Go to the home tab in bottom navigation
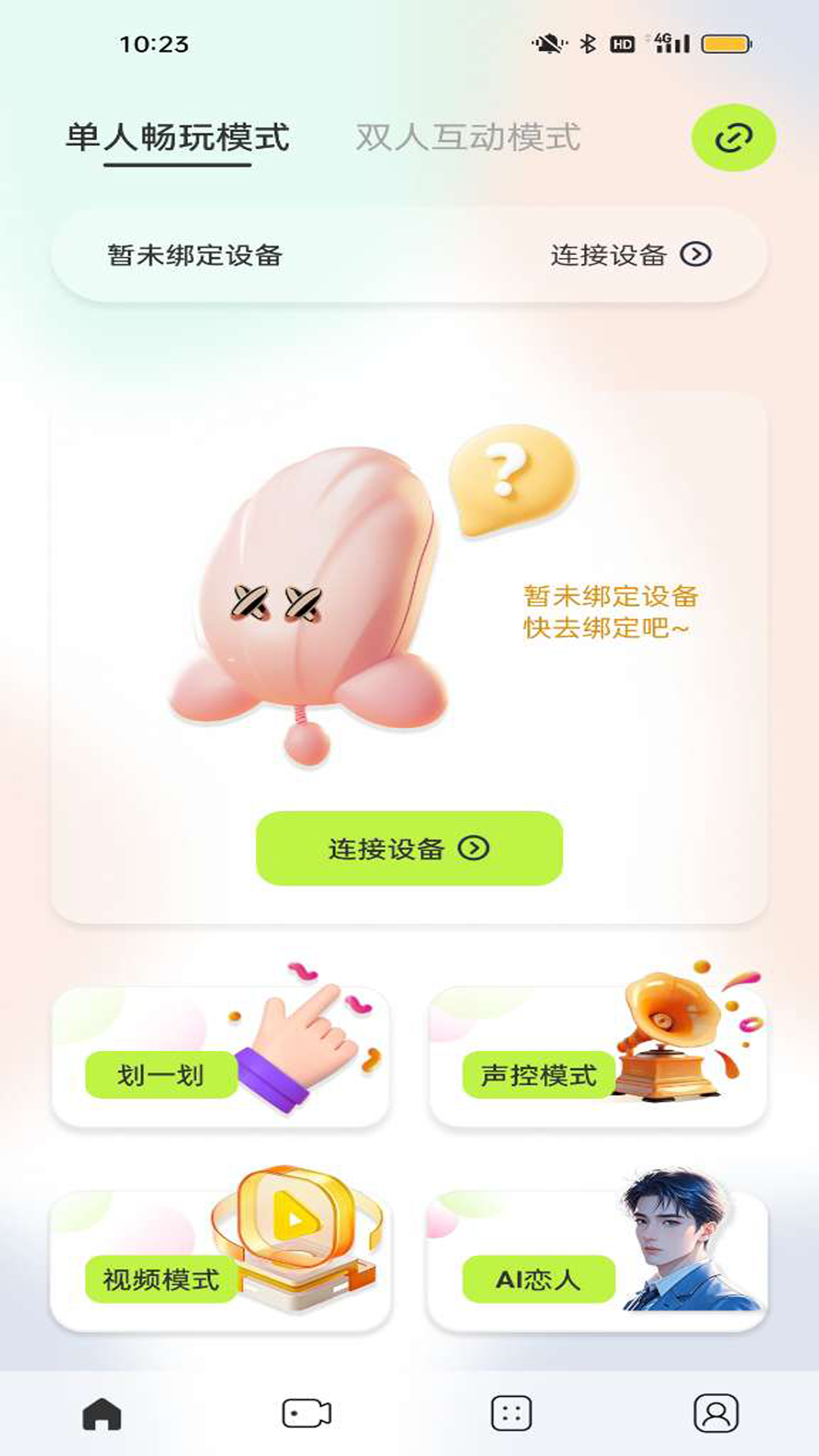The image size is (819, 1456). [x=102, y=1414]
